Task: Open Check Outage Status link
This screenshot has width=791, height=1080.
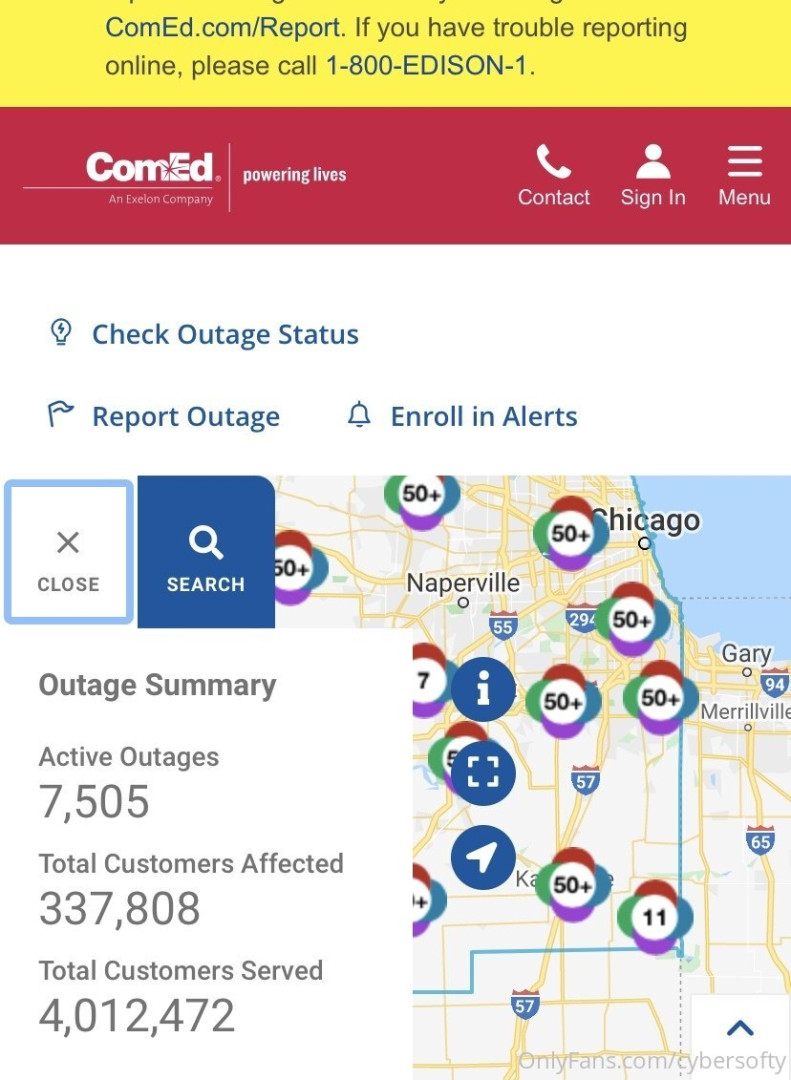Action: (224, 334)
